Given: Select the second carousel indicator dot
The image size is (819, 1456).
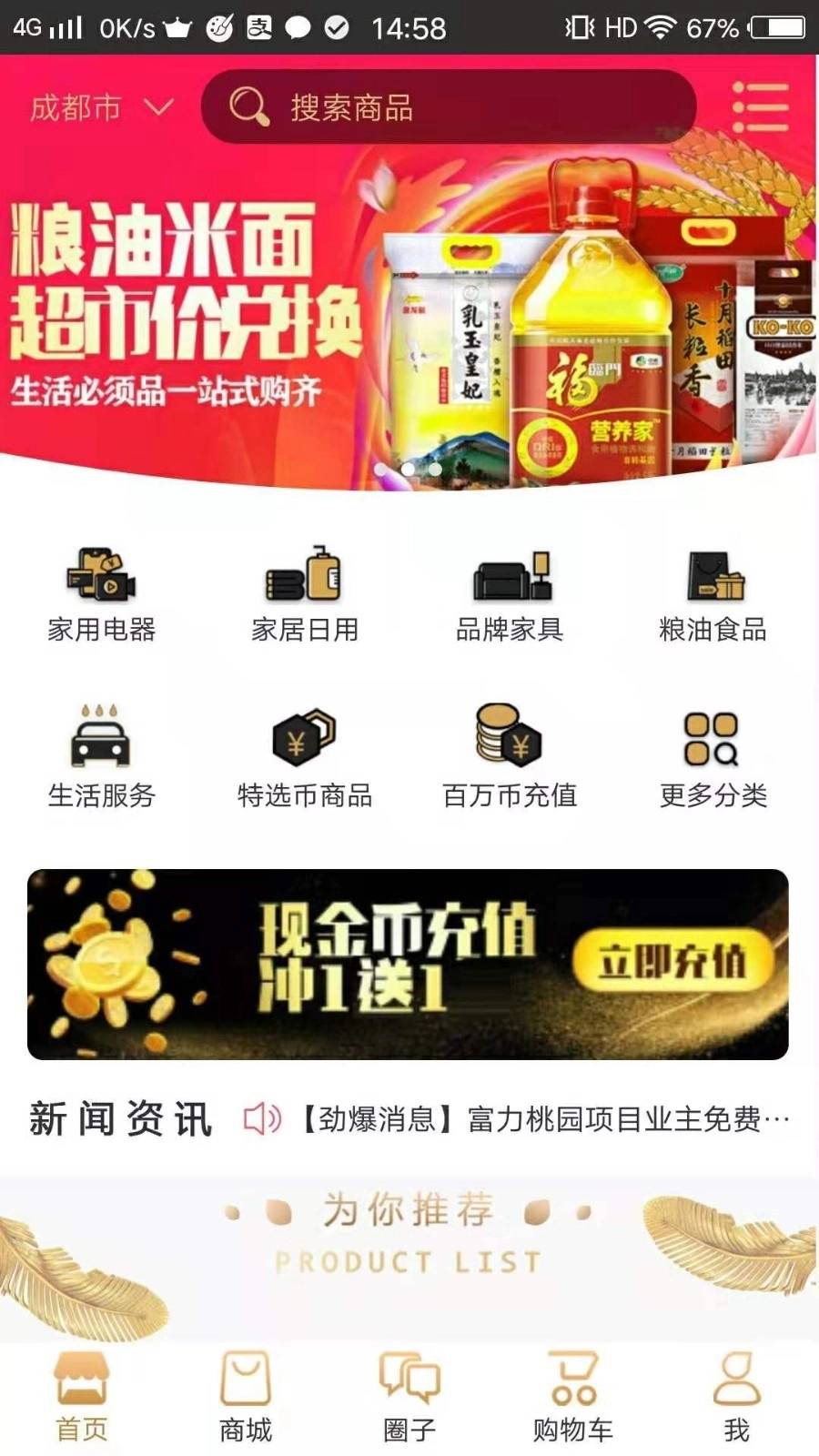Looking at the screenshot, I should [409, 470].
